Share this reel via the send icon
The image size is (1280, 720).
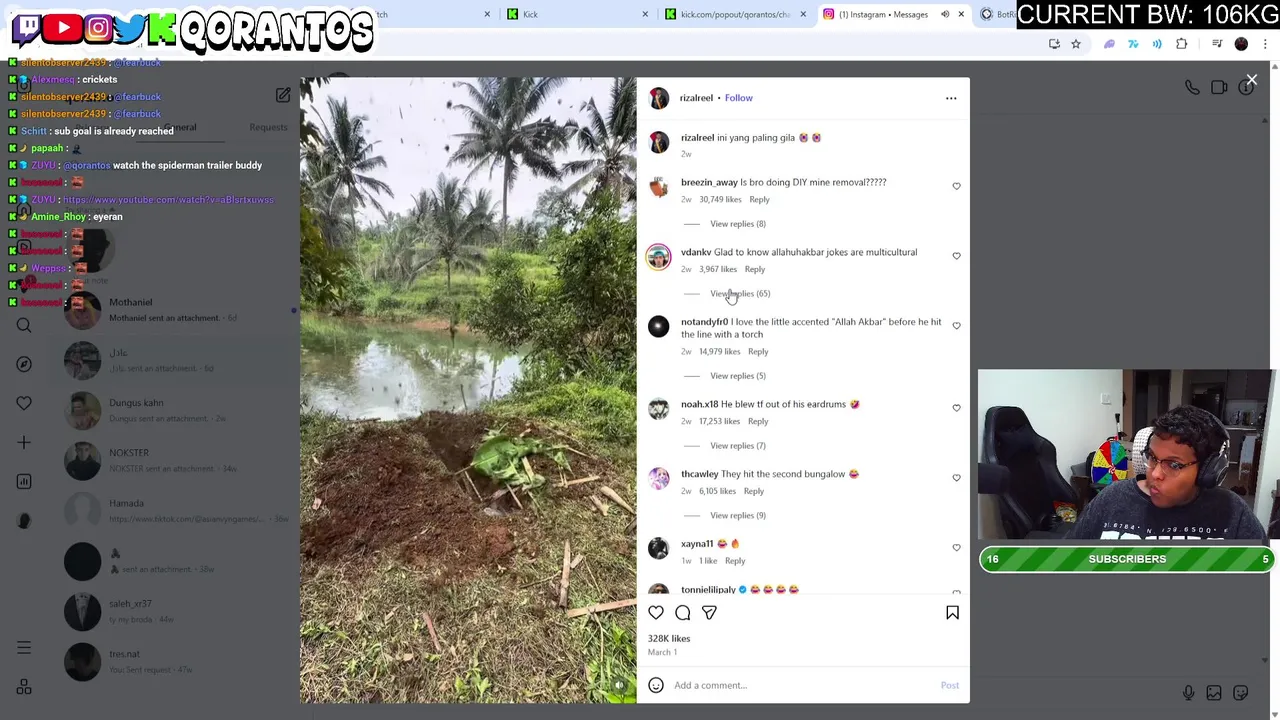click(x=709, y=613)
